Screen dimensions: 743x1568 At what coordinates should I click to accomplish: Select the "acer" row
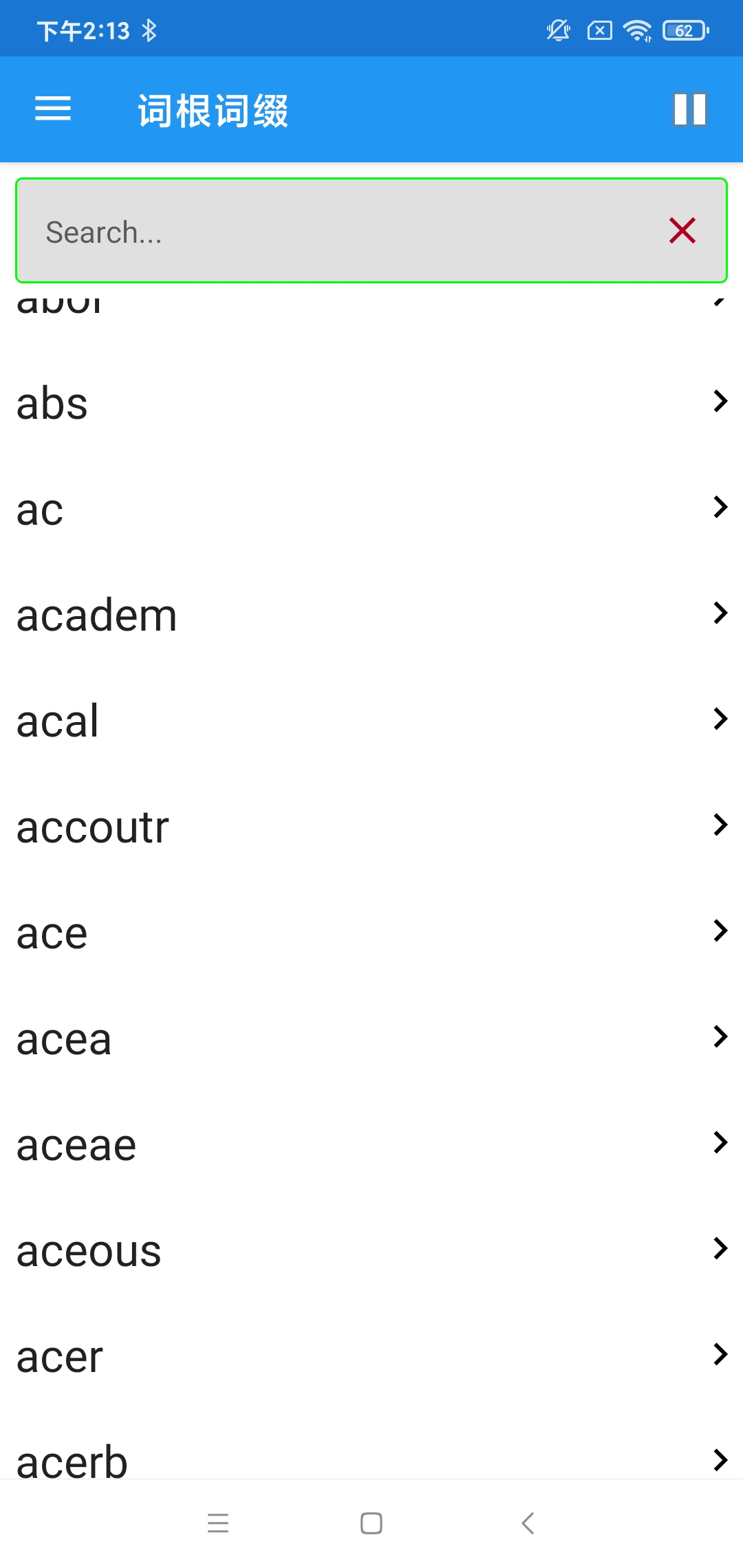click(371, 1356)
